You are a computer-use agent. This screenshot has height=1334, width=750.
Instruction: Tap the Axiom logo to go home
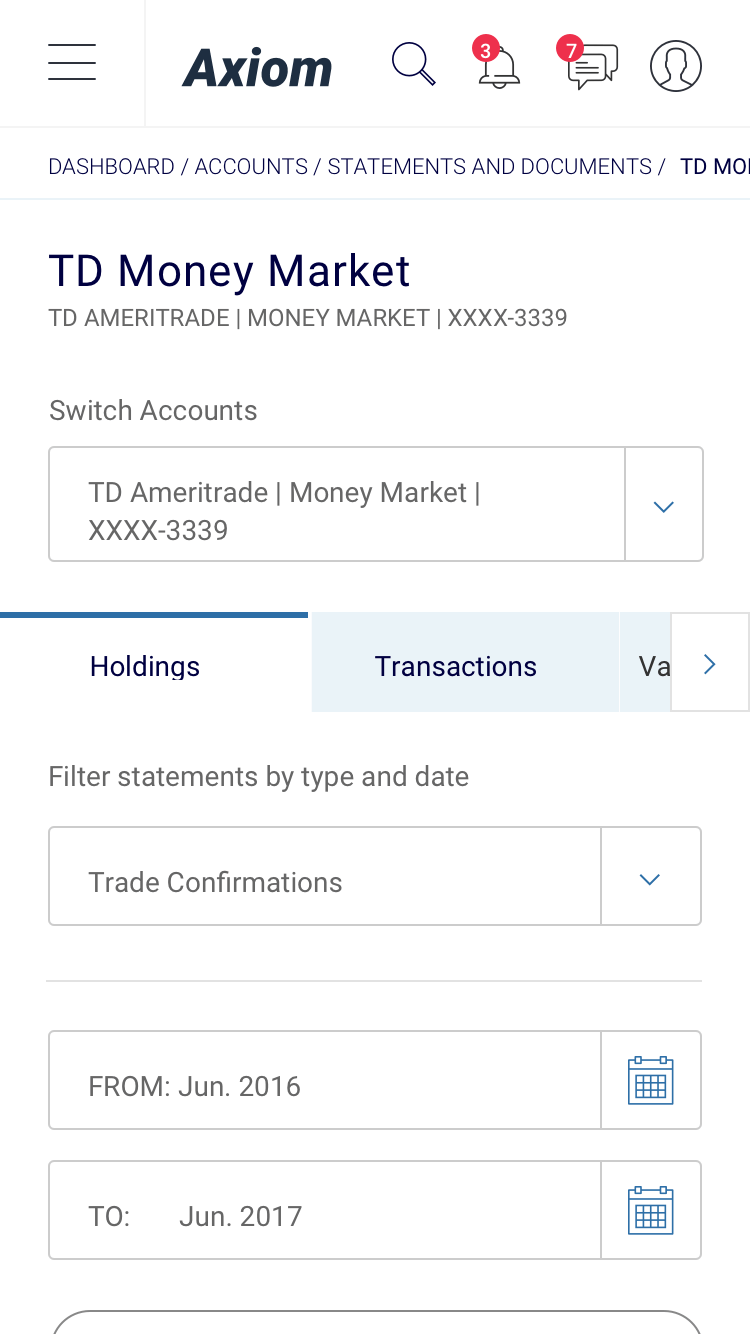257,68
